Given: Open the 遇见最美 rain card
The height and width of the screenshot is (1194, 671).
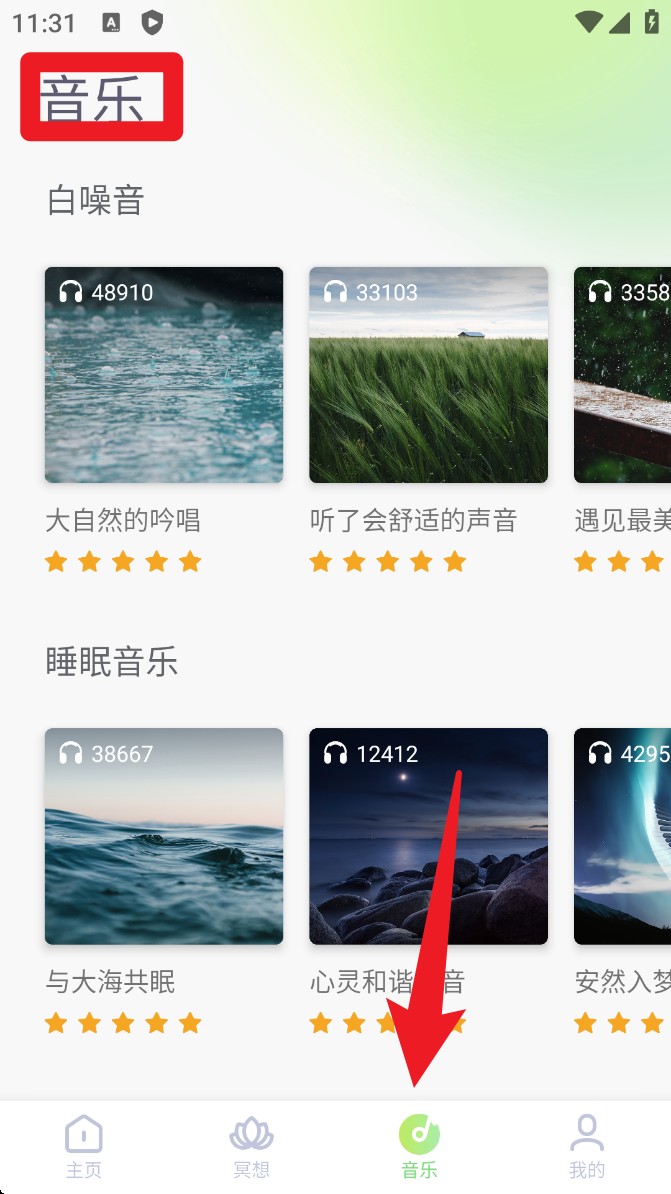Looking at the screenshot, I should [x=622, y=375].
